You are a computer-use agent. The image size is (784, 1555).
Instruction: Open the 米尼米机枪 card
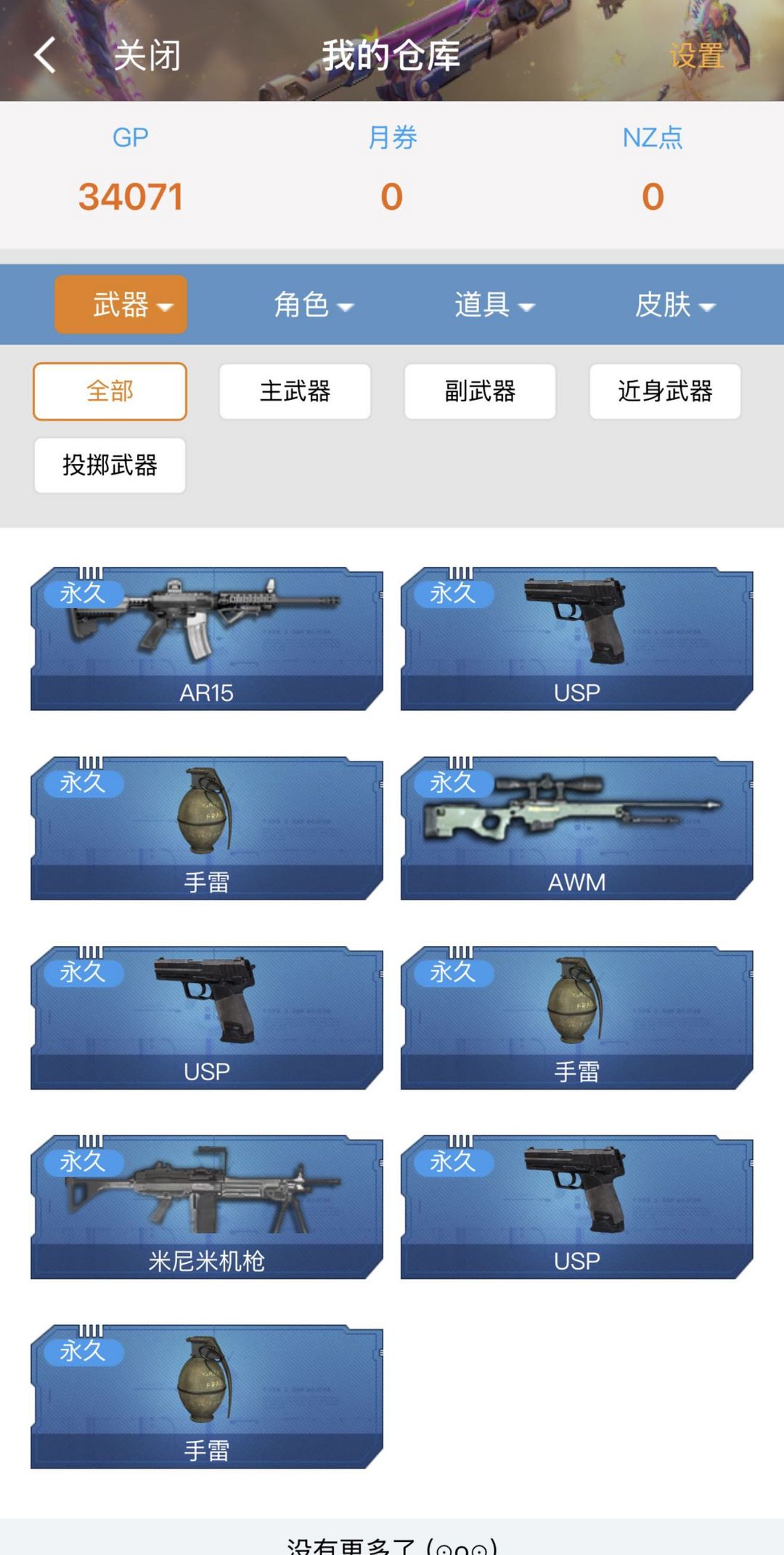207,1207
